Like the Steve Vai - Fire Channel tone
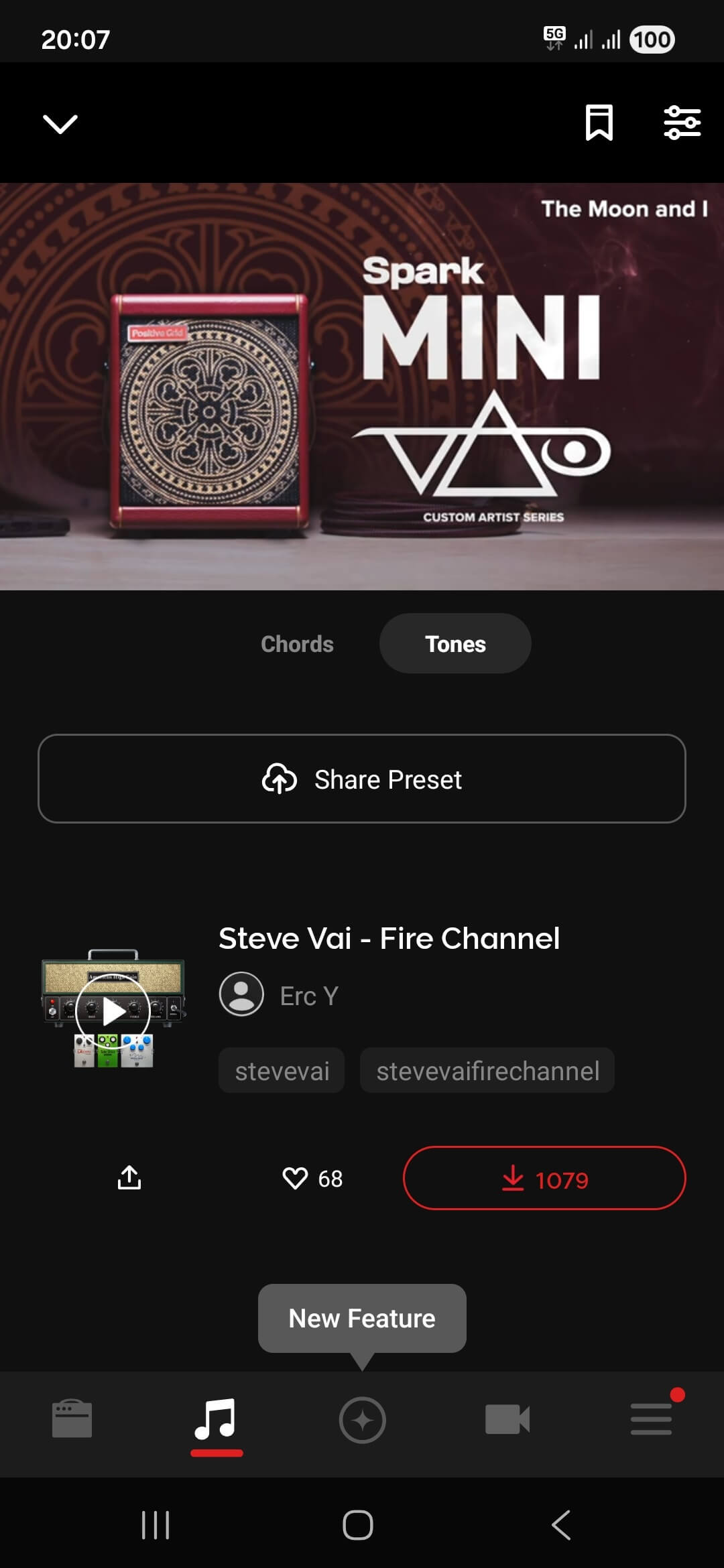This screenshot has height=1568, width=724. pyautogui.click(x=296, y=1178)
